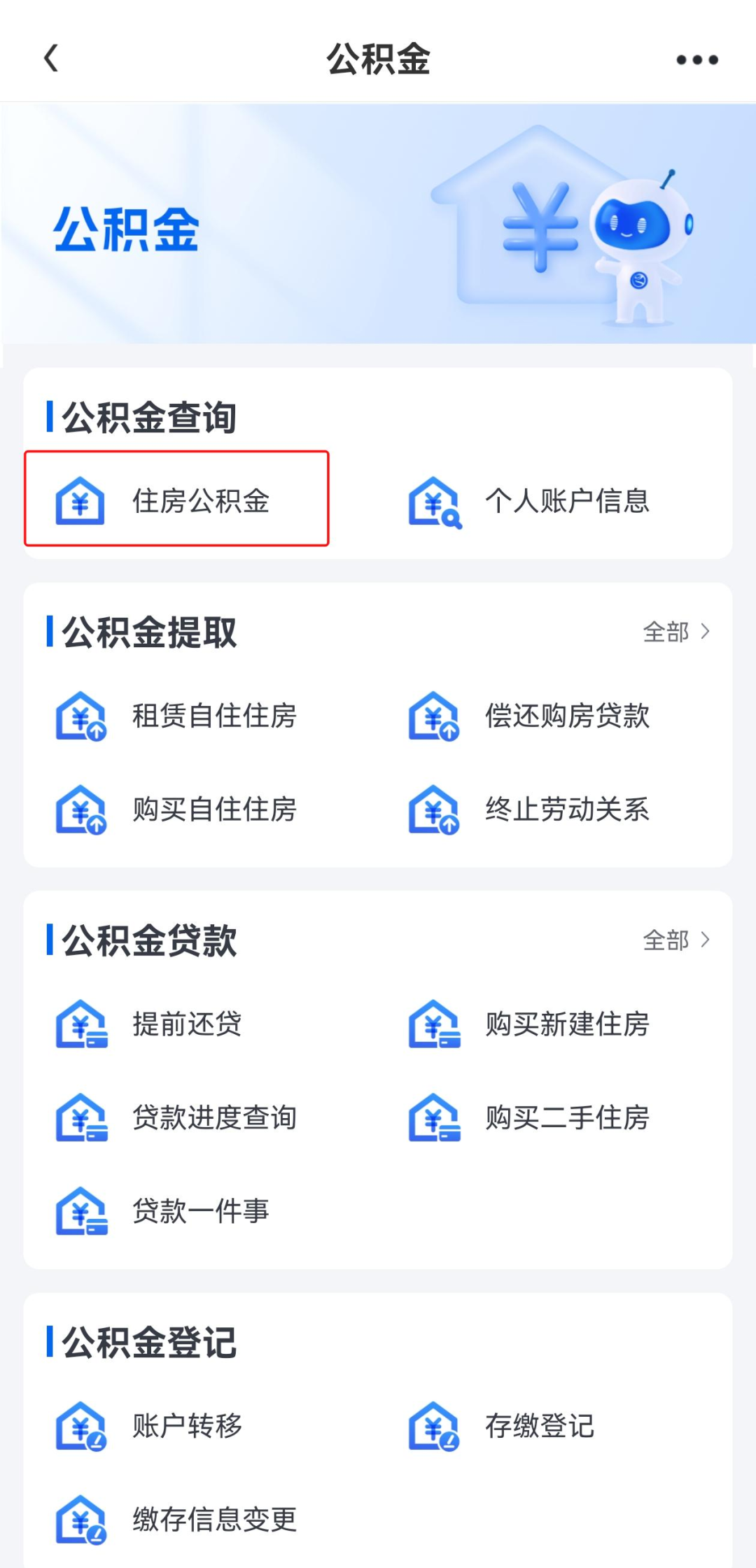Expand 全部 in the 公积金提取 section

[675, 632]
